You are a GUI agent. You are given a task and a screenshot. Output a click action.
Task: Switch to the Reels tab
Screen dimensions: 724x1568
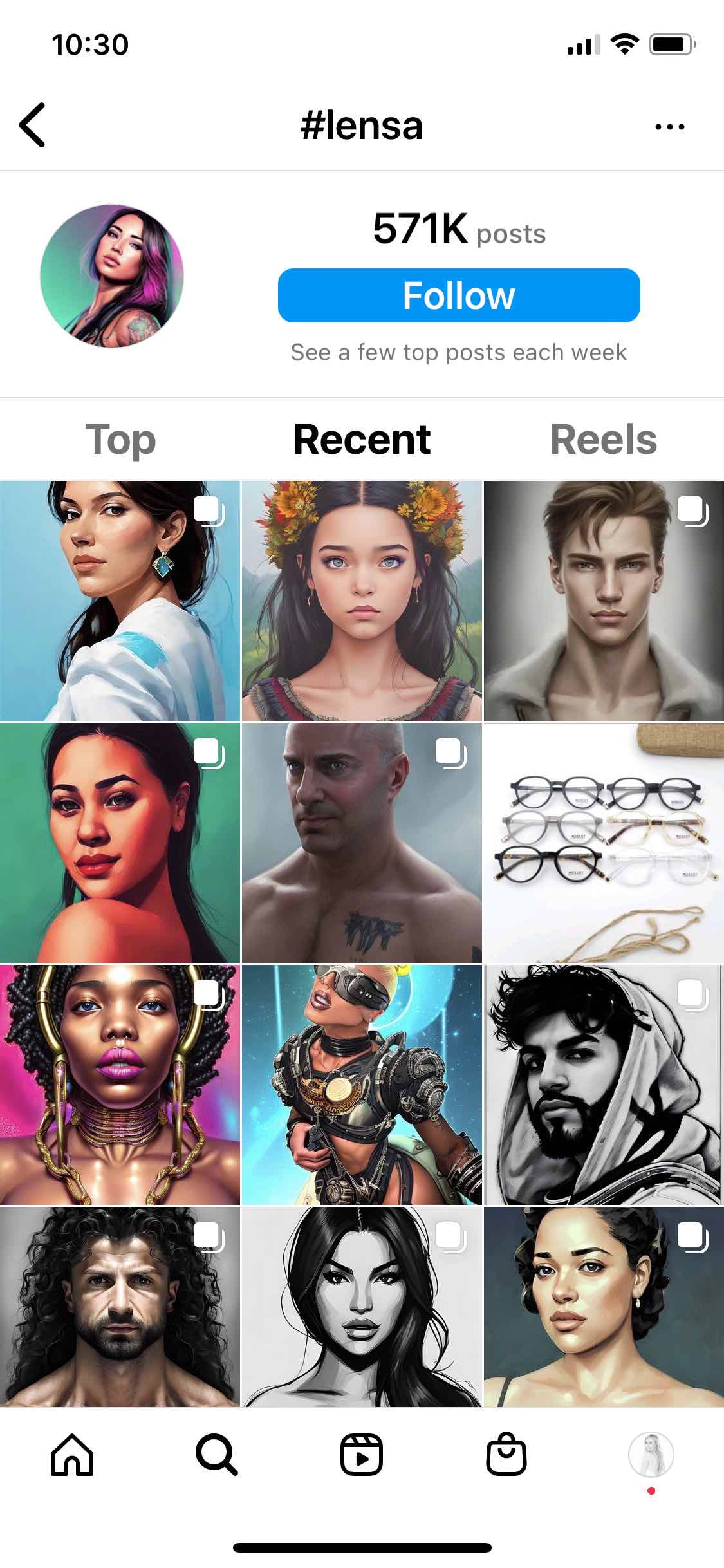[x=603, y=440]
